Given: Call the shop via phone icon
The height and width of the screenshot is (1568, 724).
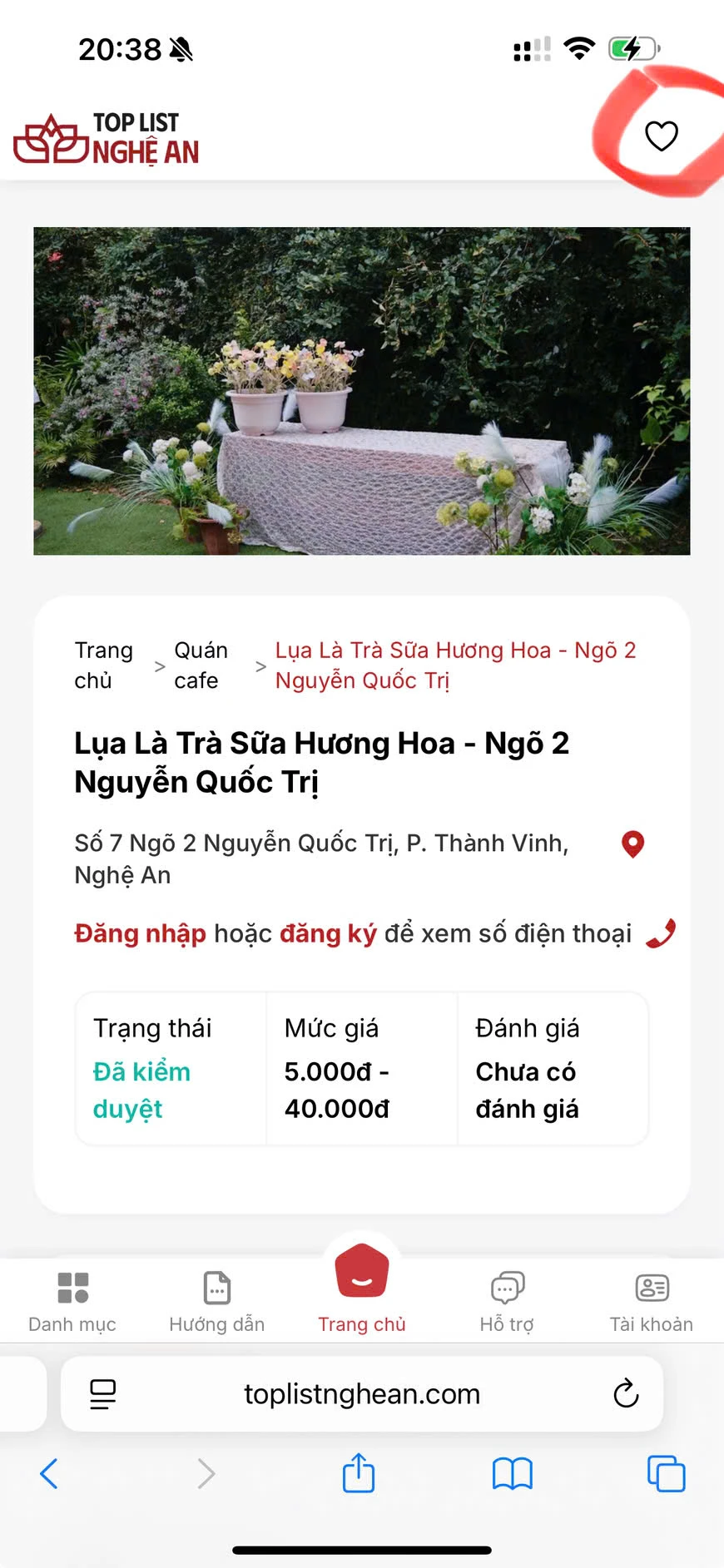Looking at the screenshot, I should pos(661,934).
